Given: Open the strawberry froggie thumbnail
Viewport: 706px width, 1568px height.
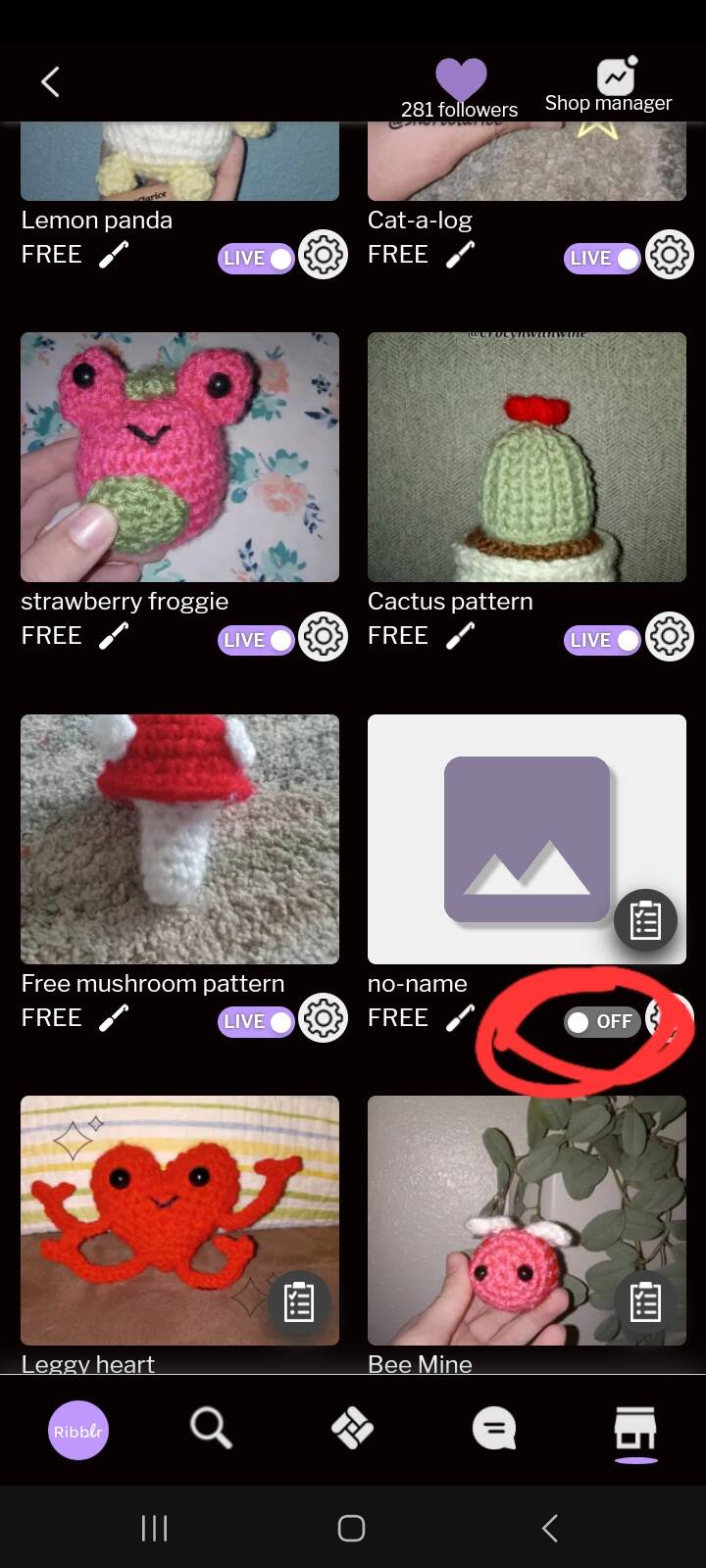Looking at the screenshot, I should (179, 457).
